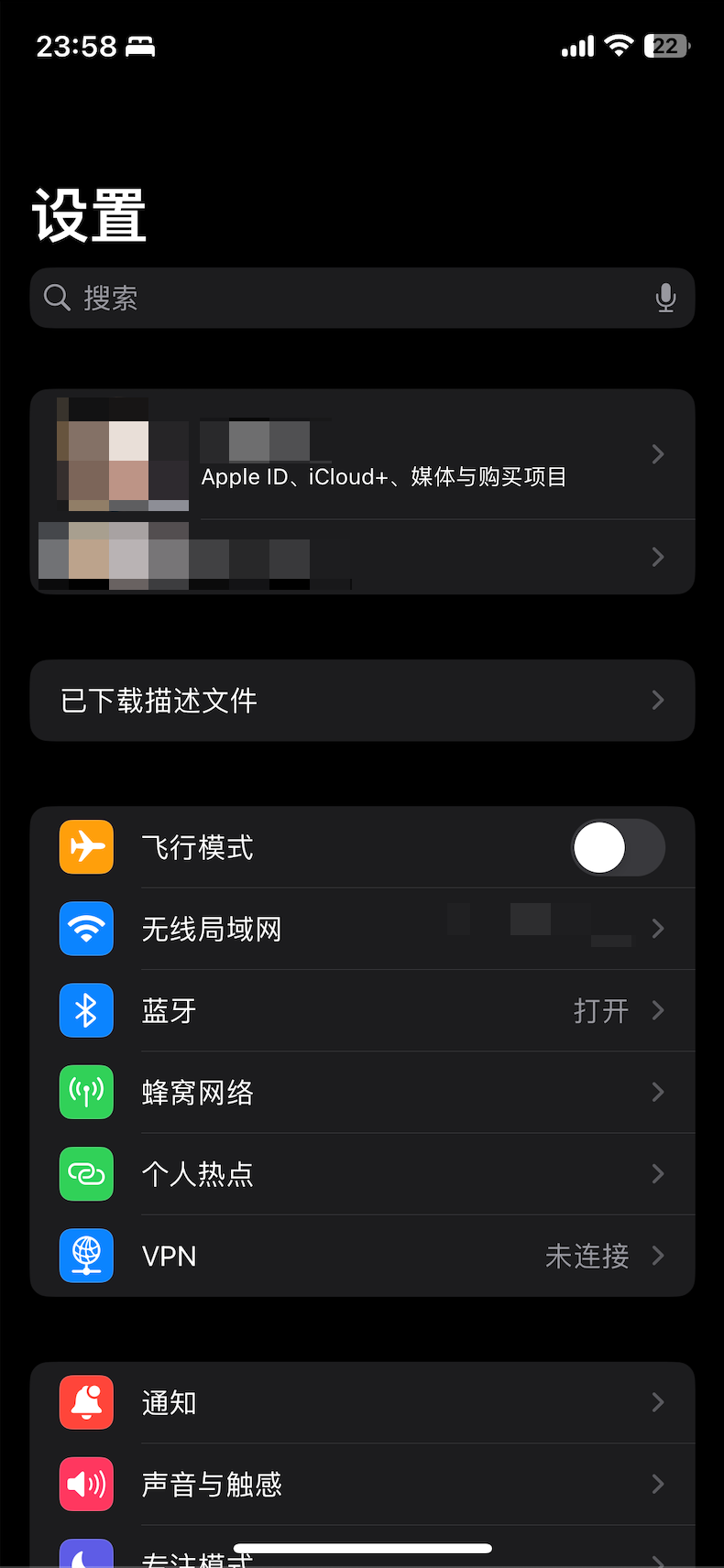Open 已下载描述文件
This screenshot has width=724, height=1568.
362,701
